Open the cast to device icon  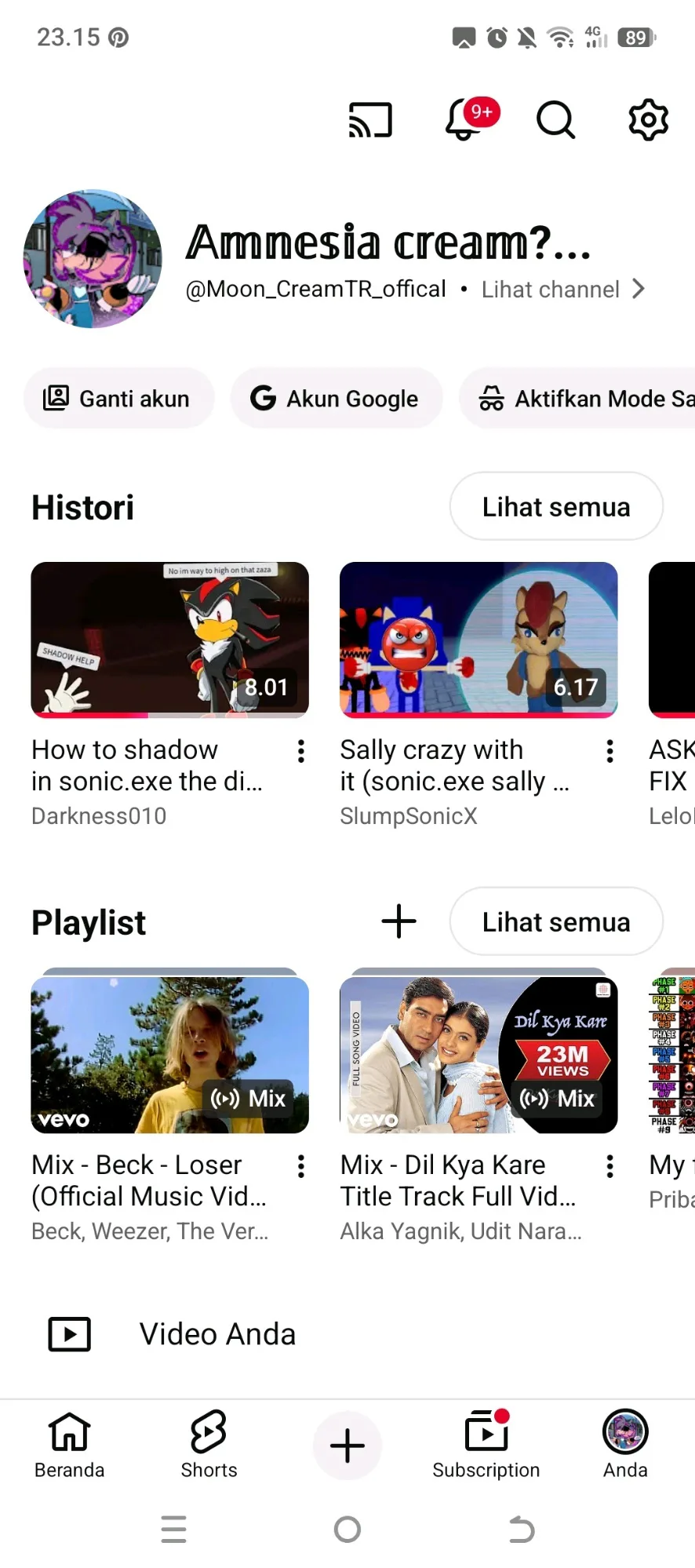[x=370, y=120]
